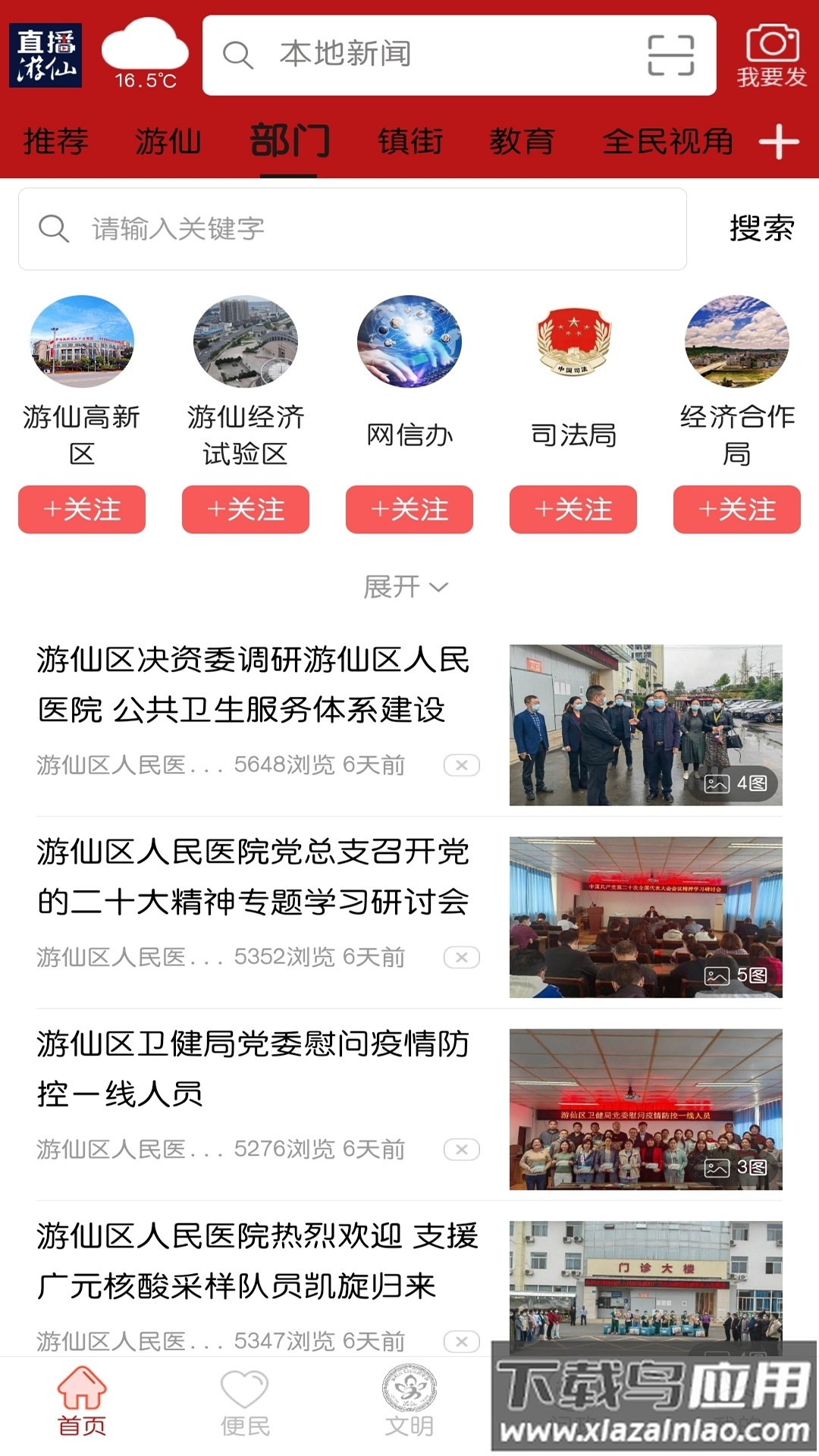This screenshot has width=819, height=1456.
Task: Expand more departments with 展开
Action: [x=406, y=587]
